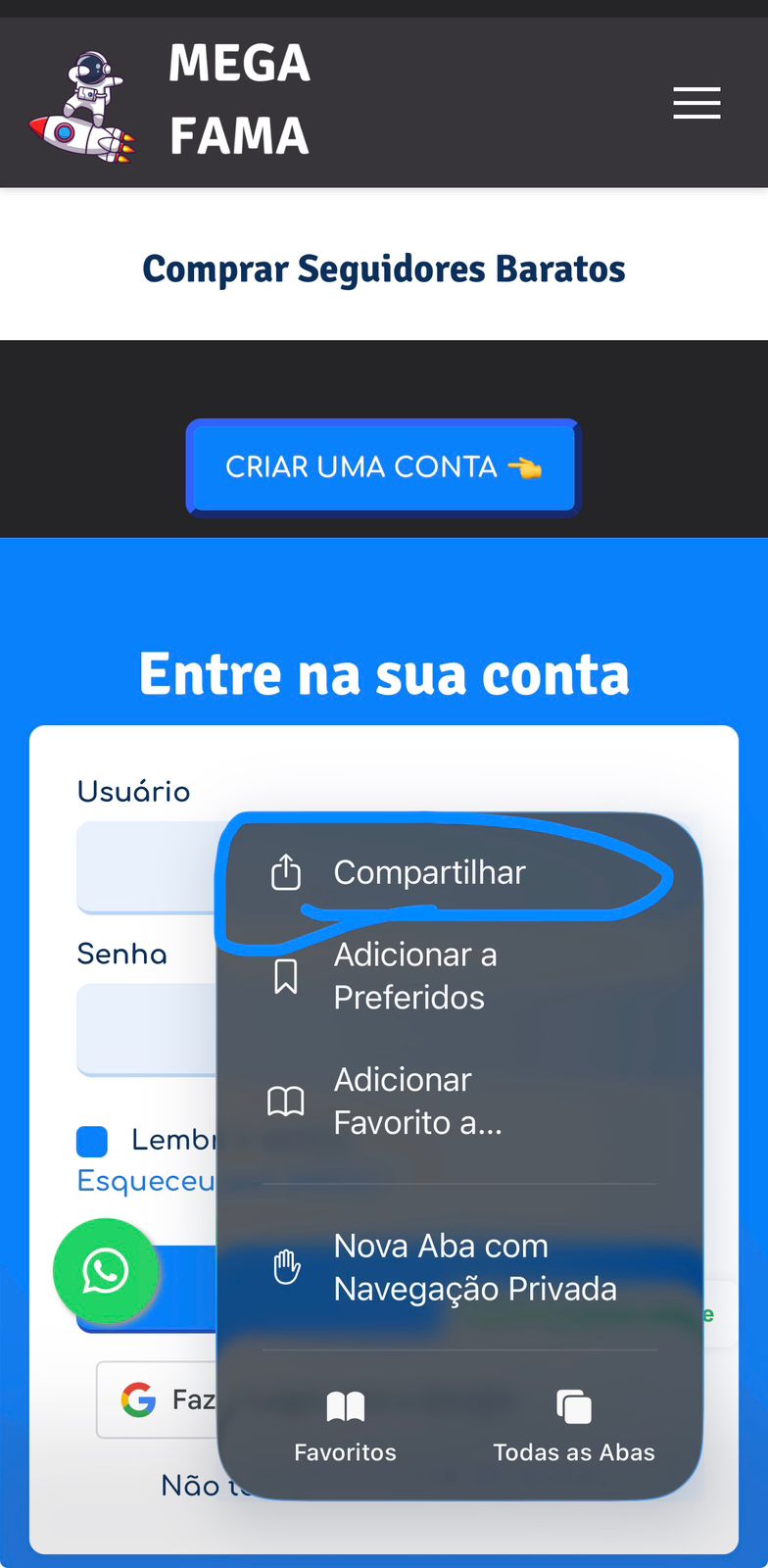Select Adicionar Favorito a… option
The height and width of the screenshot is (1568, 768).
[x=417, y=1102]
